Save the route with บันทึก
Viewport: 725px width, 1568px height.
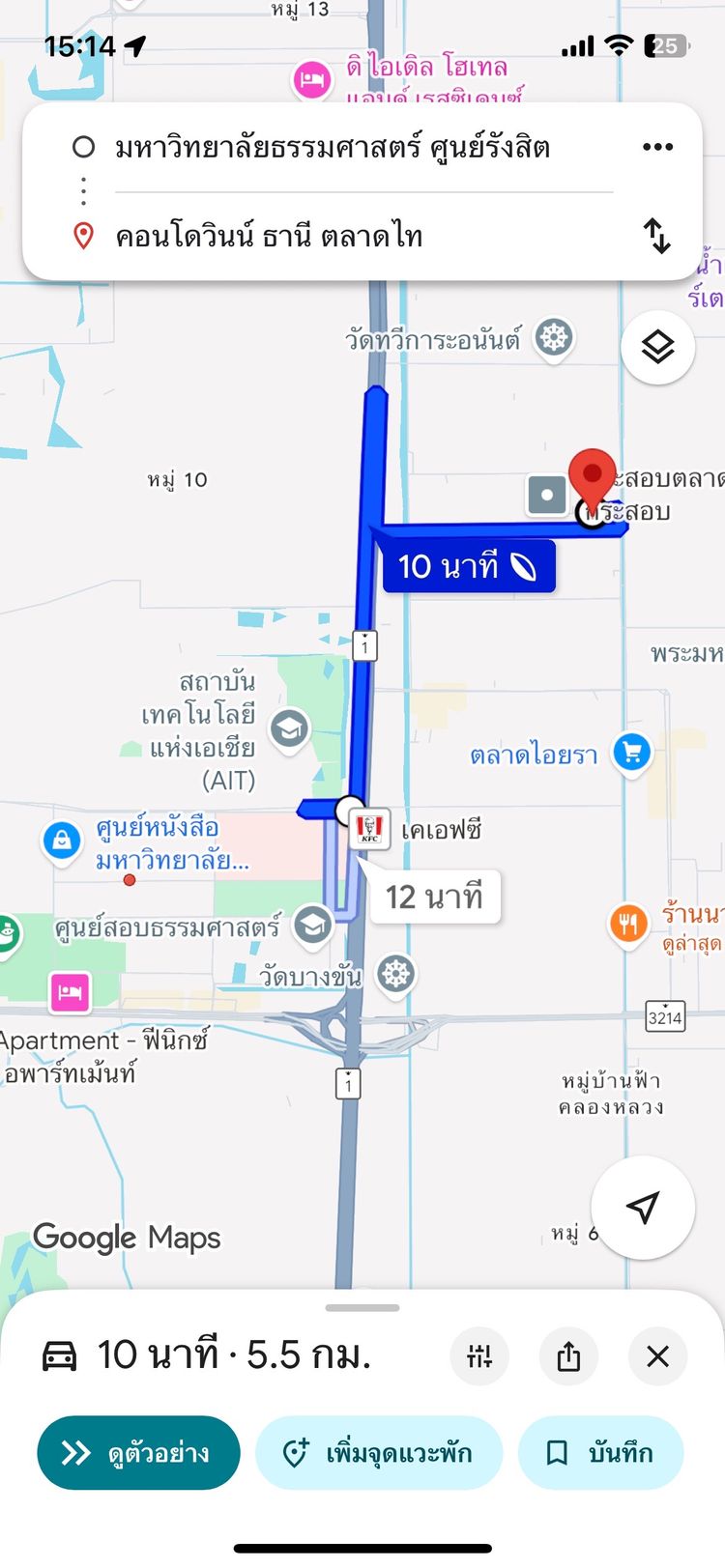(x=600, y=1453)
